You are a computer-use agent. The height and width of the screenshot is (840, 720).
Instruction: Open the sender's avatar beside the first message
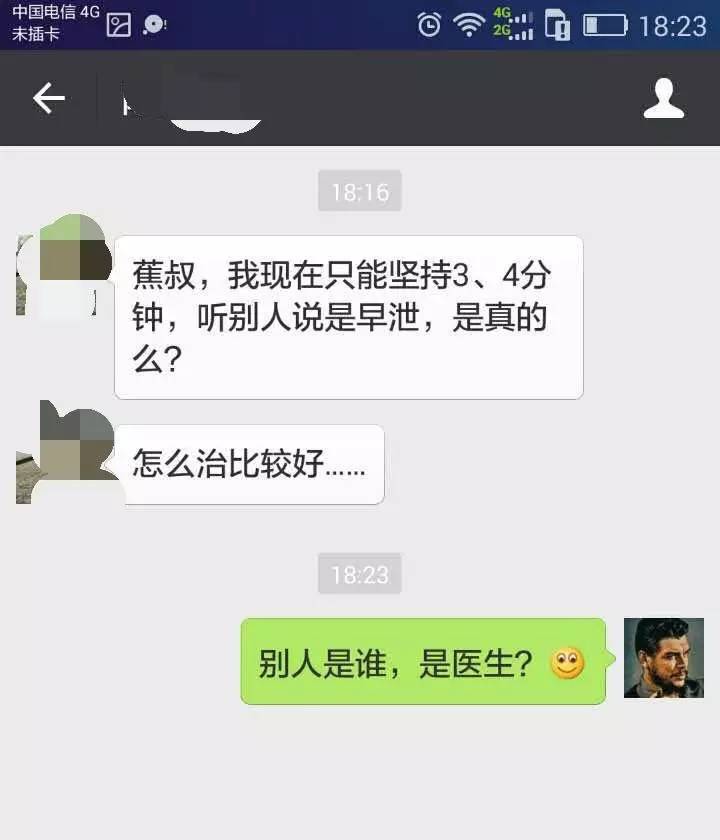[x=62, y=263]
